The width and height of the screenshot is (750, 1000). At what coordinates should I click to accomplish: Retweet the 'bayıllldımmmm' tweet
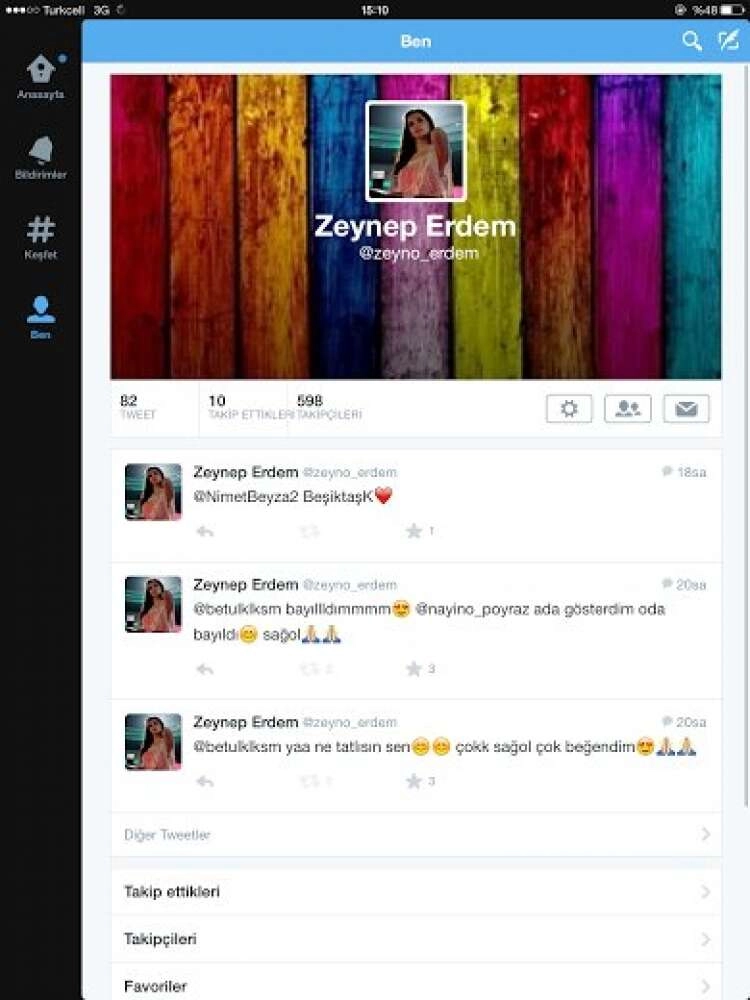click(x=310, y=669)
